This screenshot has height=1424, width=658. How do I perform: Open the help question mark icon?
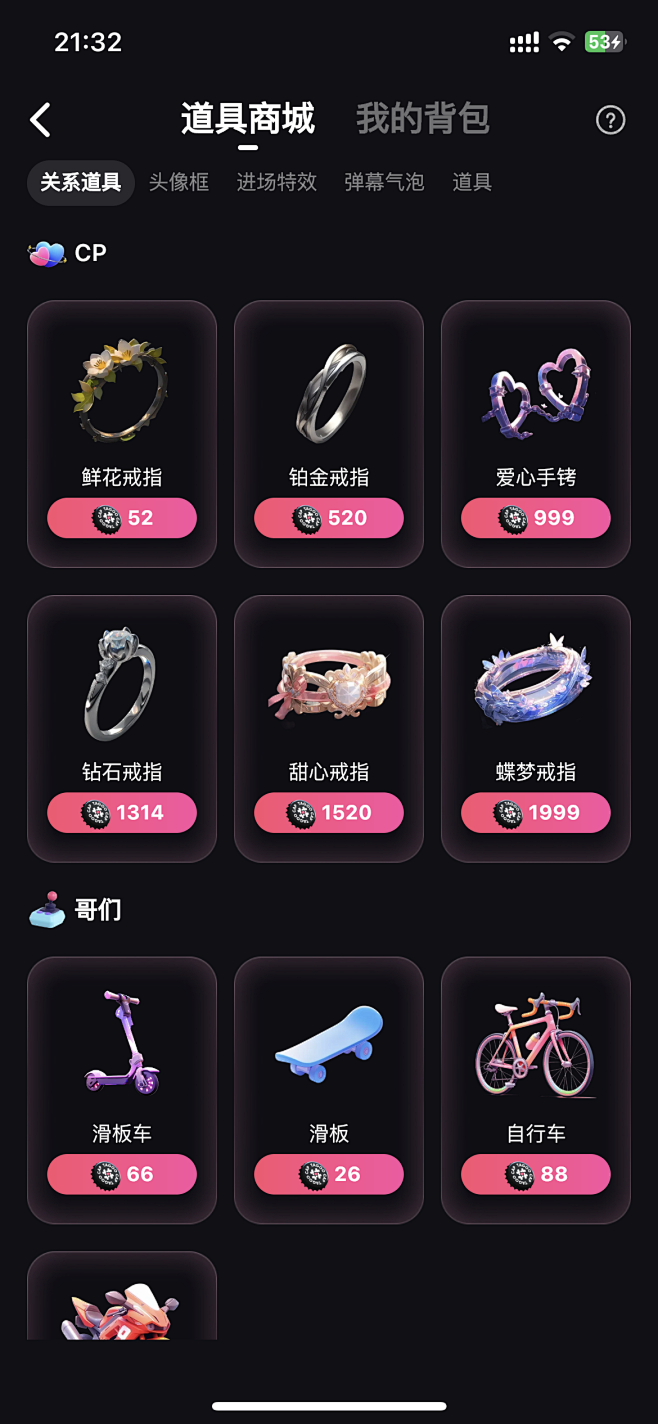click(x=610, y=120)
